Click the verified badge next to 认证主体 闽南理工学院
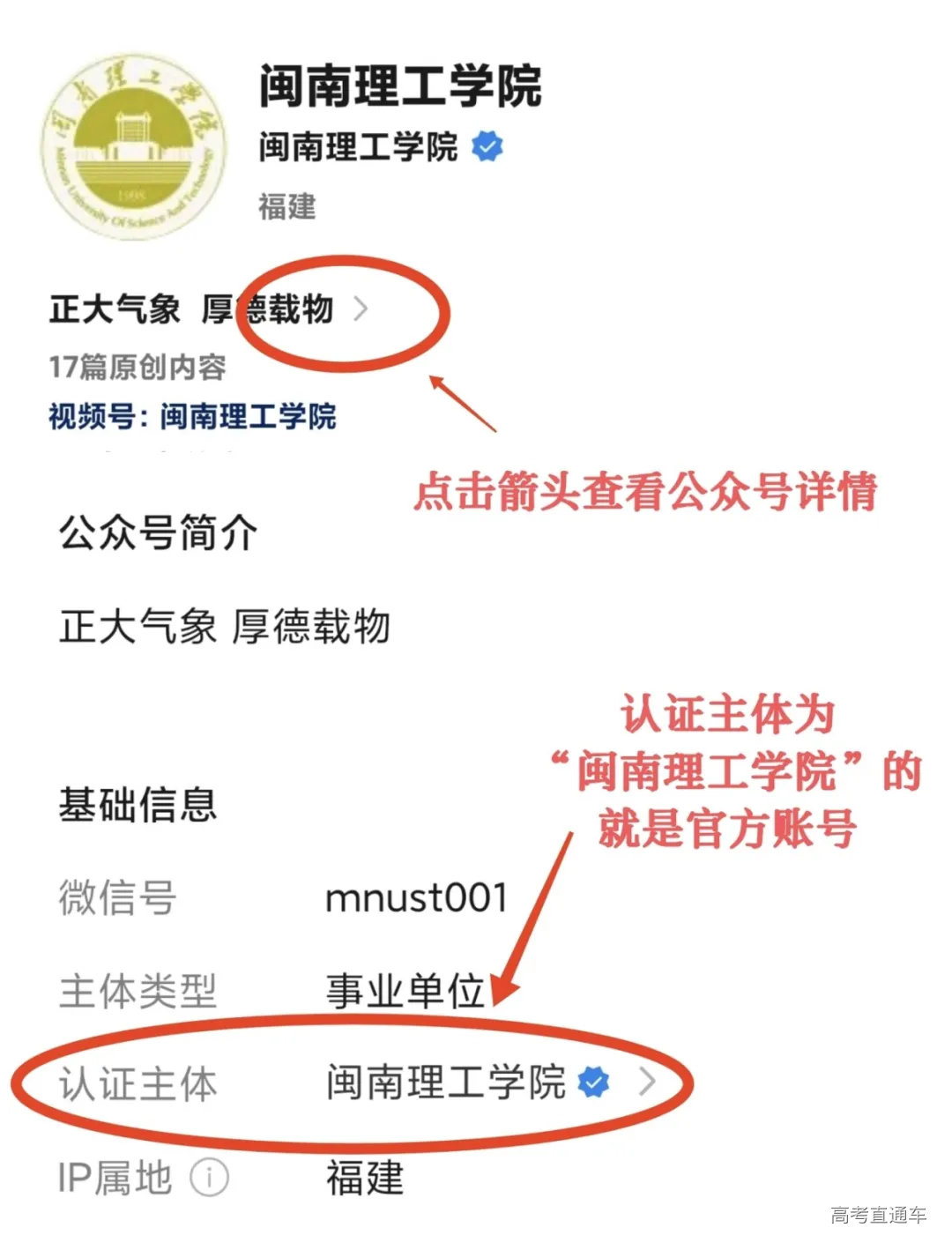This screenshot has height=1250, width=952. (593, 1083)
